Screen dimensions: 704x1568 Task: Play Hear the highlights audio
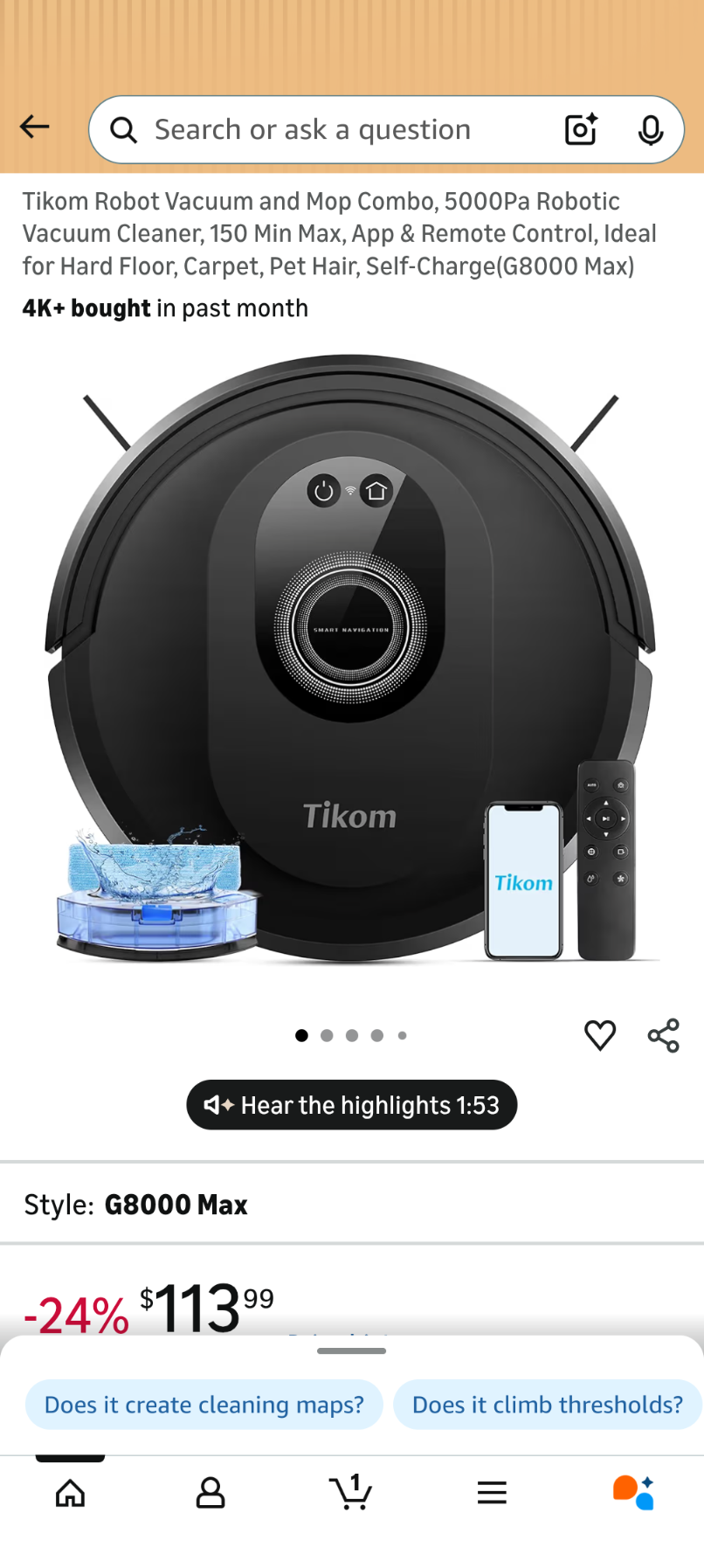pos(352,1105)
